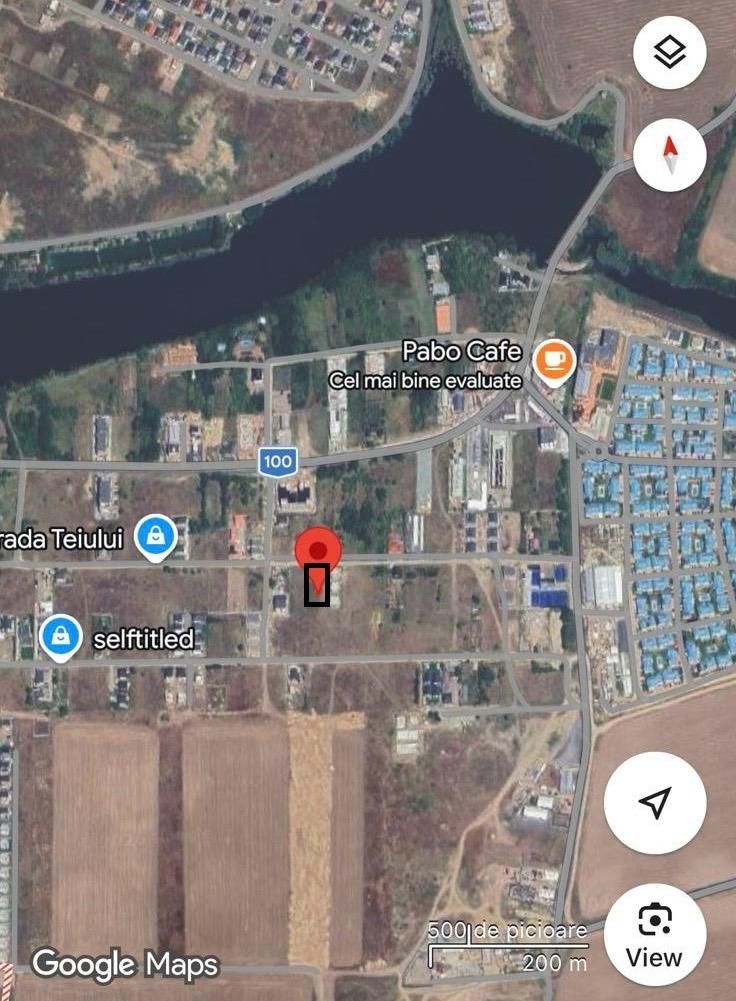Viewport: 736px width, 1001px height.
Task: Expand Pabo Cafe place details
Action: (x=461, y=351)
